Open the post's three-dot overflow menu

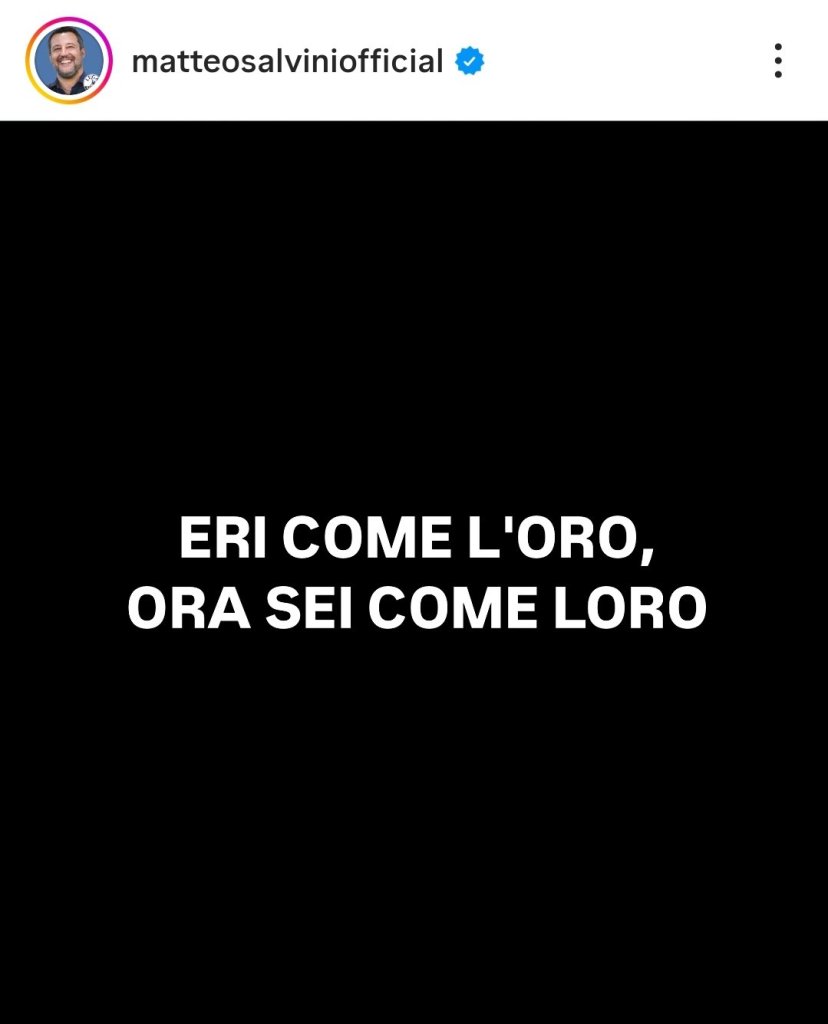(777, 61)
